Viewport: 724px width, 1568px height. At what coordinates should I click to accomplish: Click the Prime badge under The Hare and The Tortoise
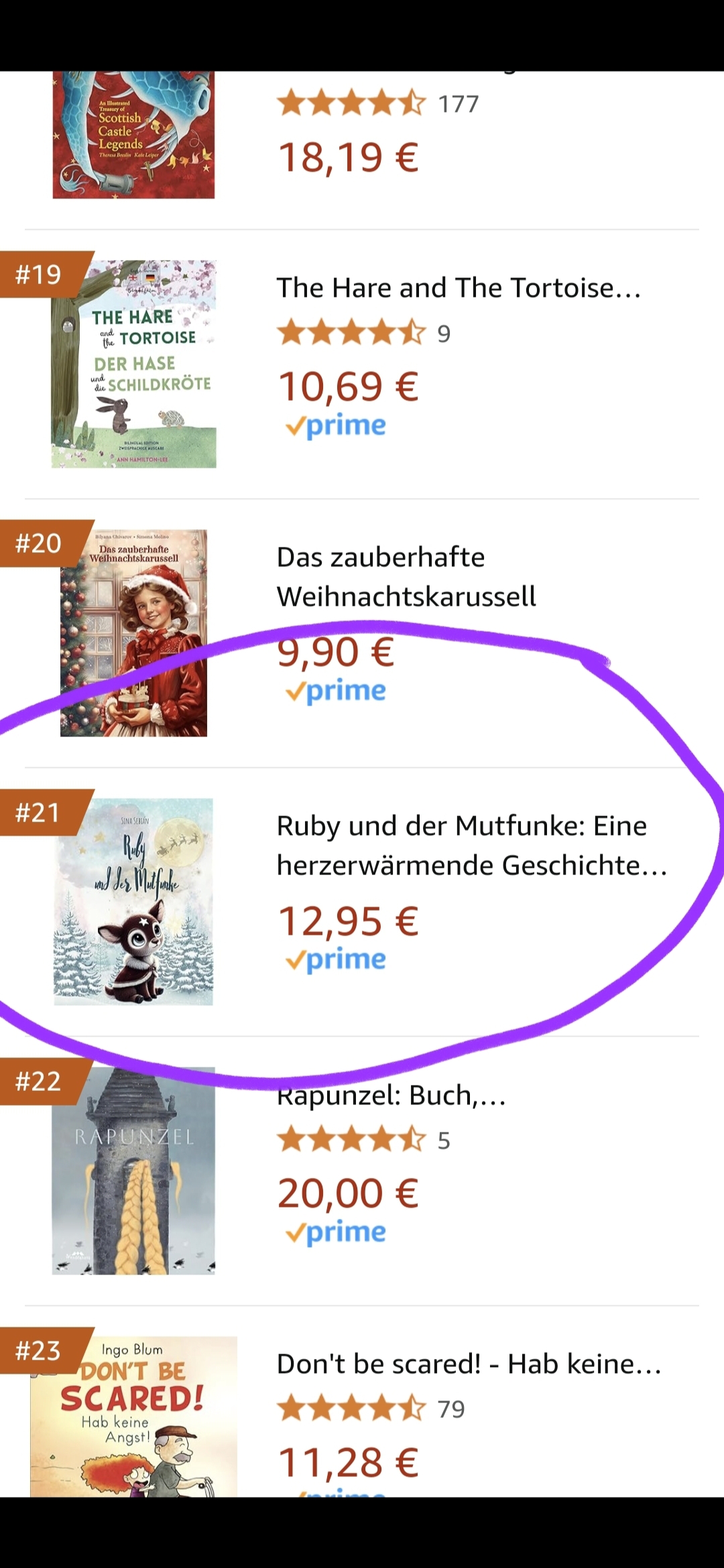pos(335,425)
